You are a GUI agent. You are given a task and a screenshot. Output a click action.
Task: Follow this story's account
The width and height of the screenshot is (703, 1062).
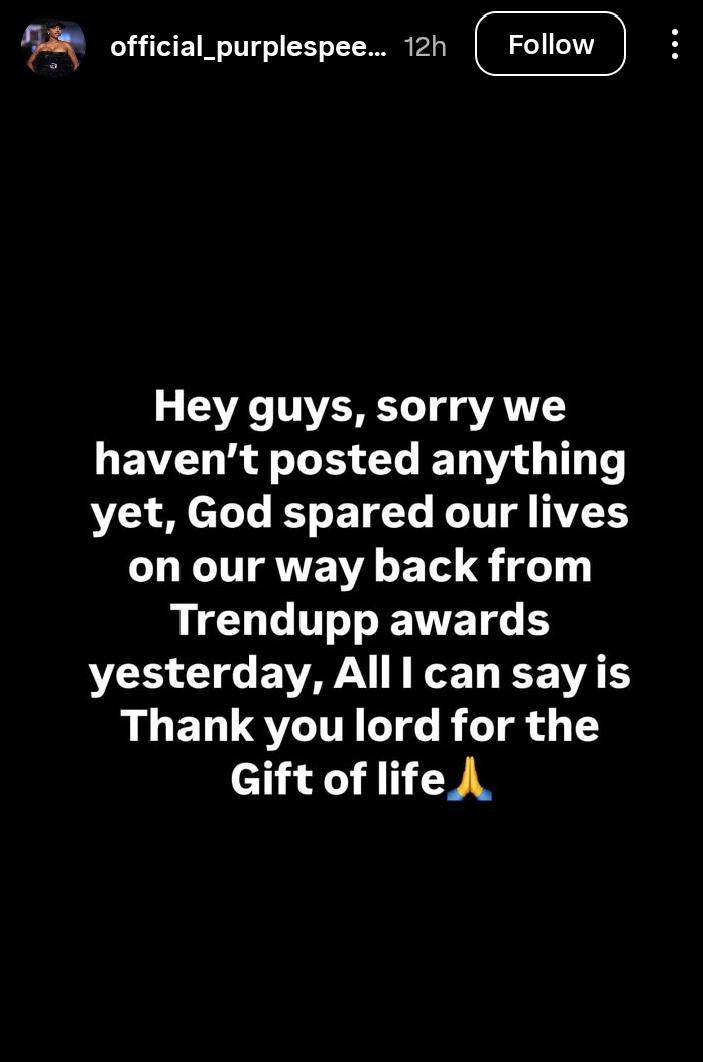click(x=550, y=44)
